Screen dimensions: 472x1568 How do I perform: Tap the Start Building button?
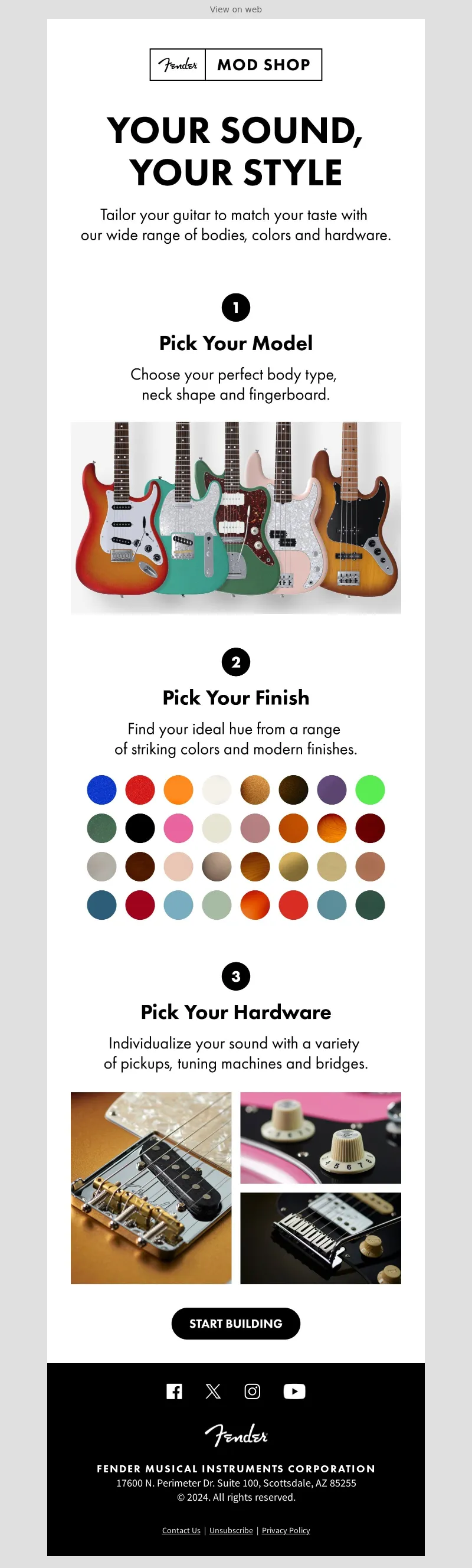click(235, 1324)
